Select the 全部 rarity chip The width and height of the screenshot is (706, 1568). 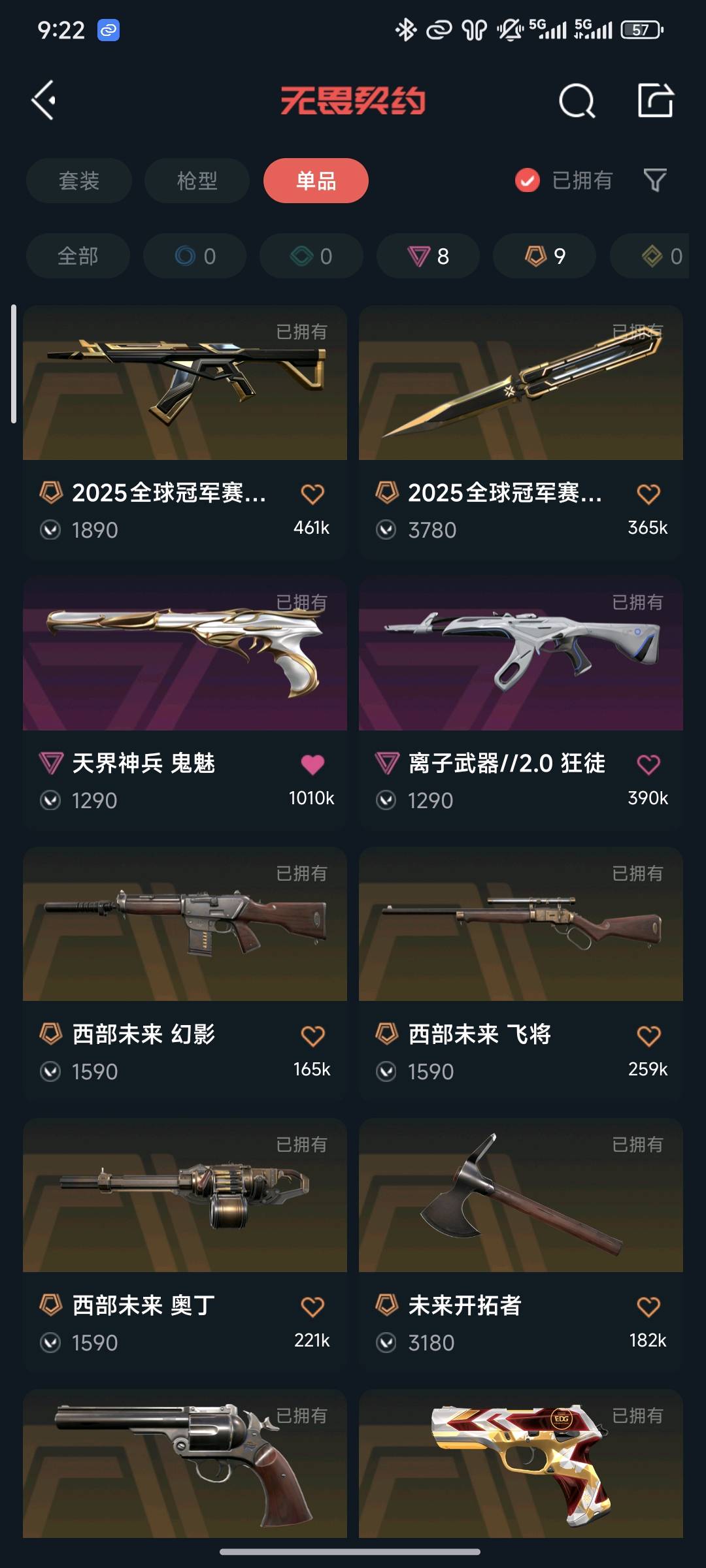click(x=78, y=256)
